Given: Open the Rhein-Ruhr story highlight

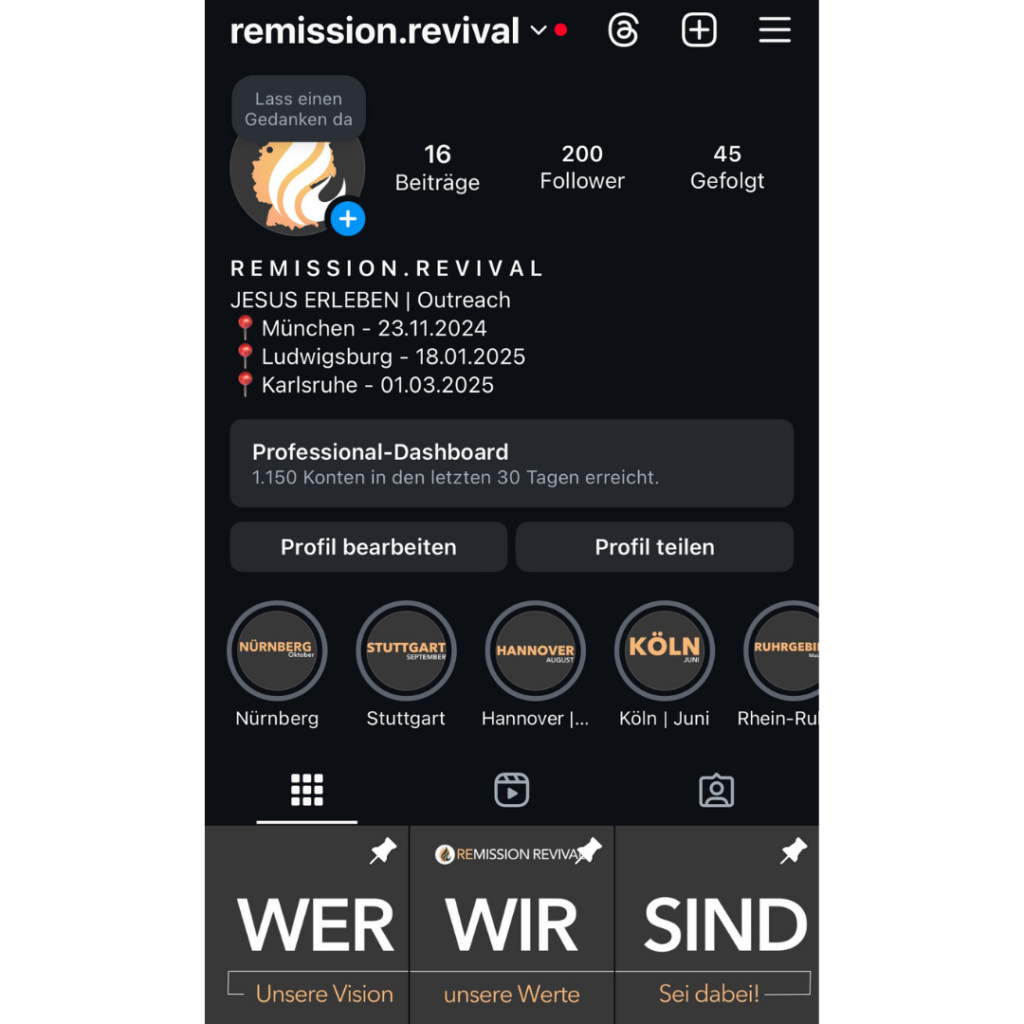Looking at the screenshot, I should pos(785,650).
